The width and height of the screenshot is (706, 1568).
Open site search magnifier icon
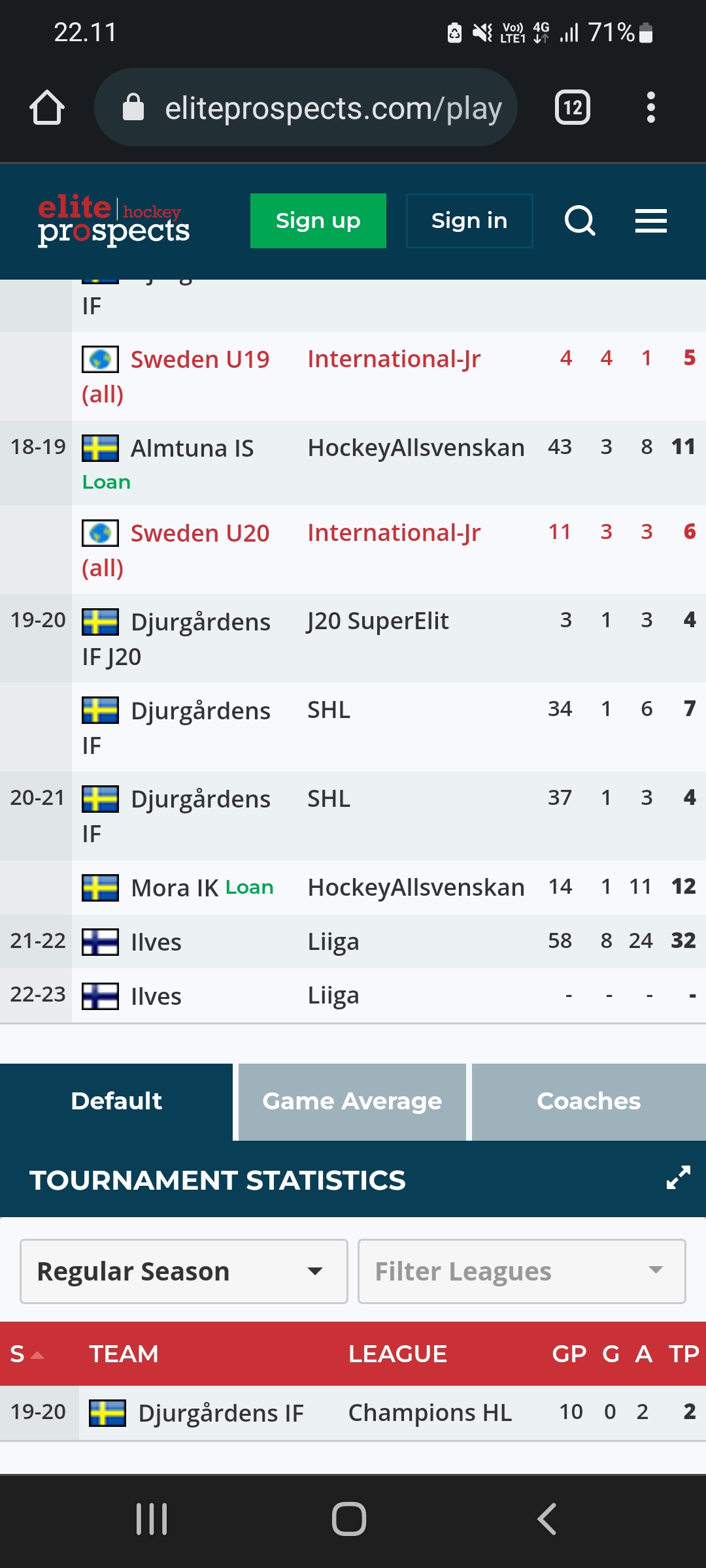point(580,221)
